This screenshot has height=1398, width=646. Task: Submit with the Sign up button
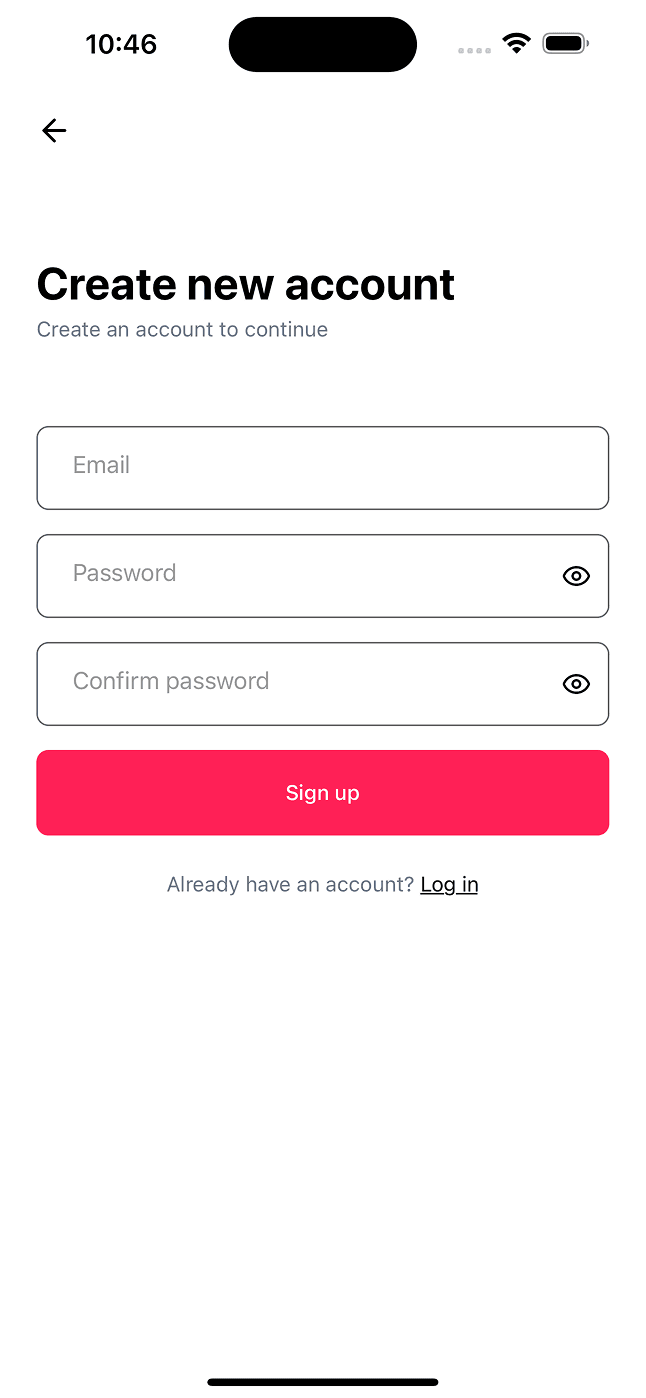pos(322,793)
